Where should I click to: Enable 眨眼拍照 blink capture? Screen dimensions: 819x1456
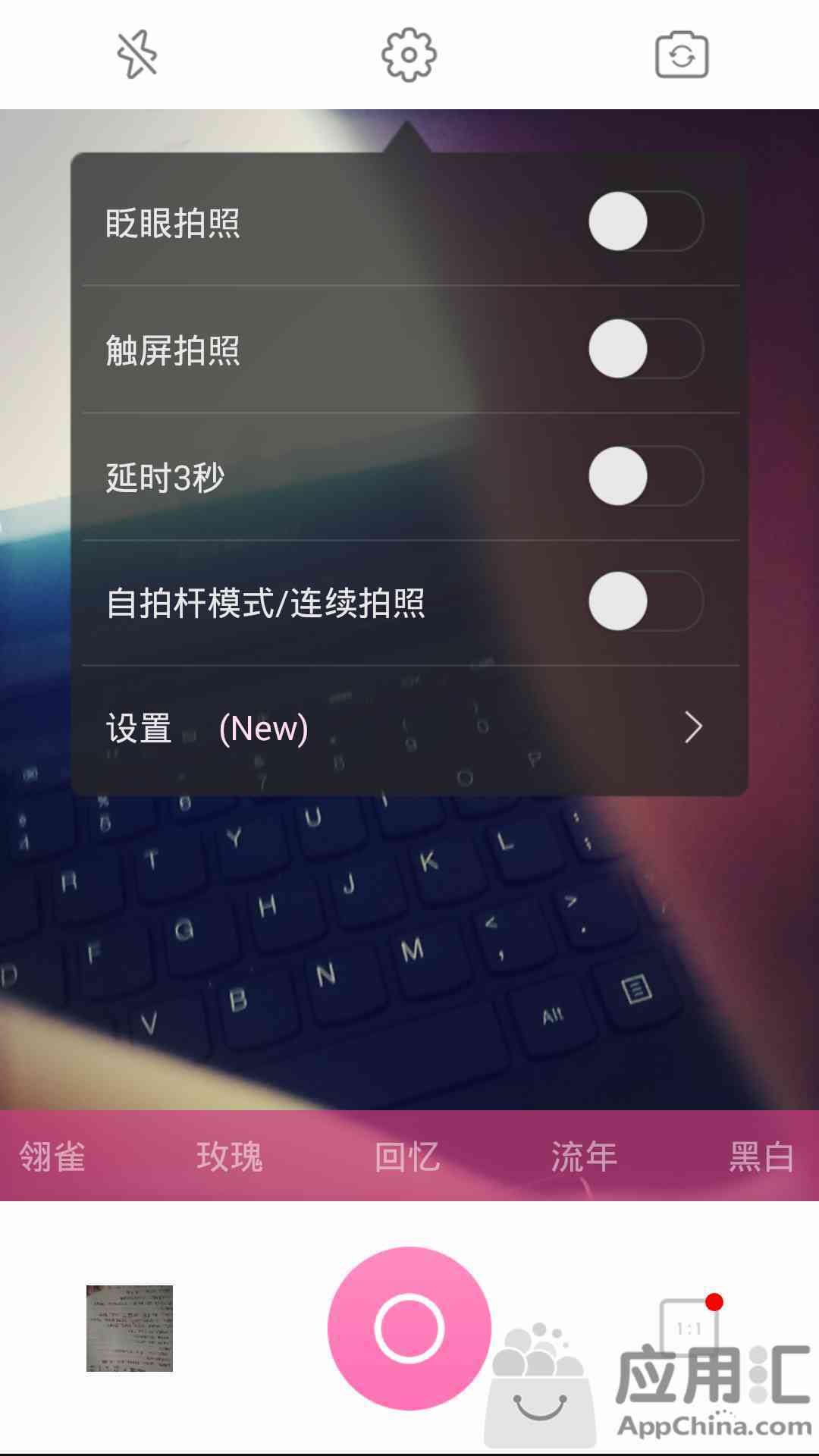coord(646,221)
